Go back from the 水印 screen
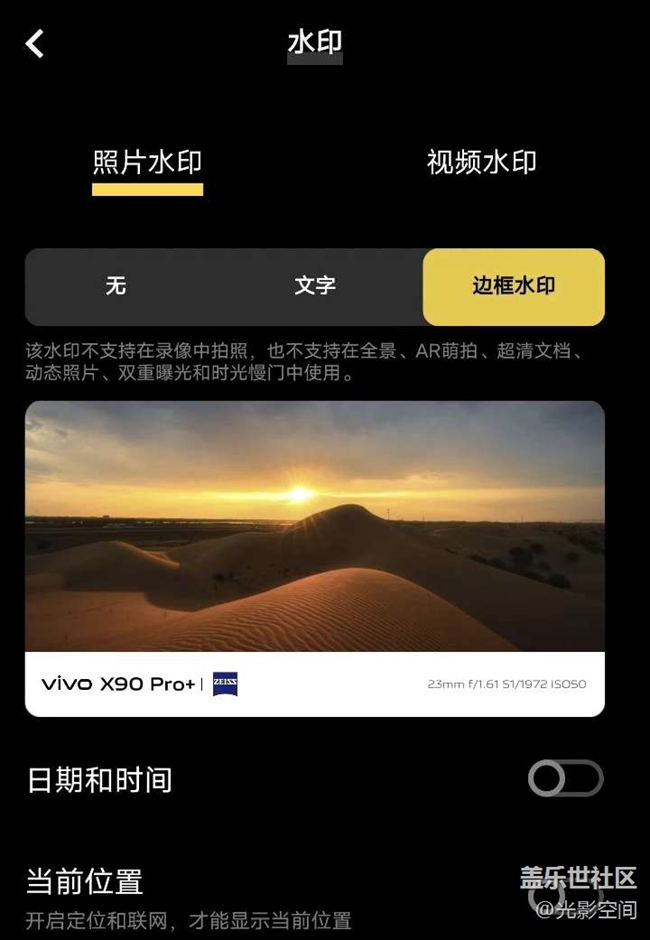Image resolution: width=650 pixels, height=940 pixels. pyautogui.click(x=35, y=44)
